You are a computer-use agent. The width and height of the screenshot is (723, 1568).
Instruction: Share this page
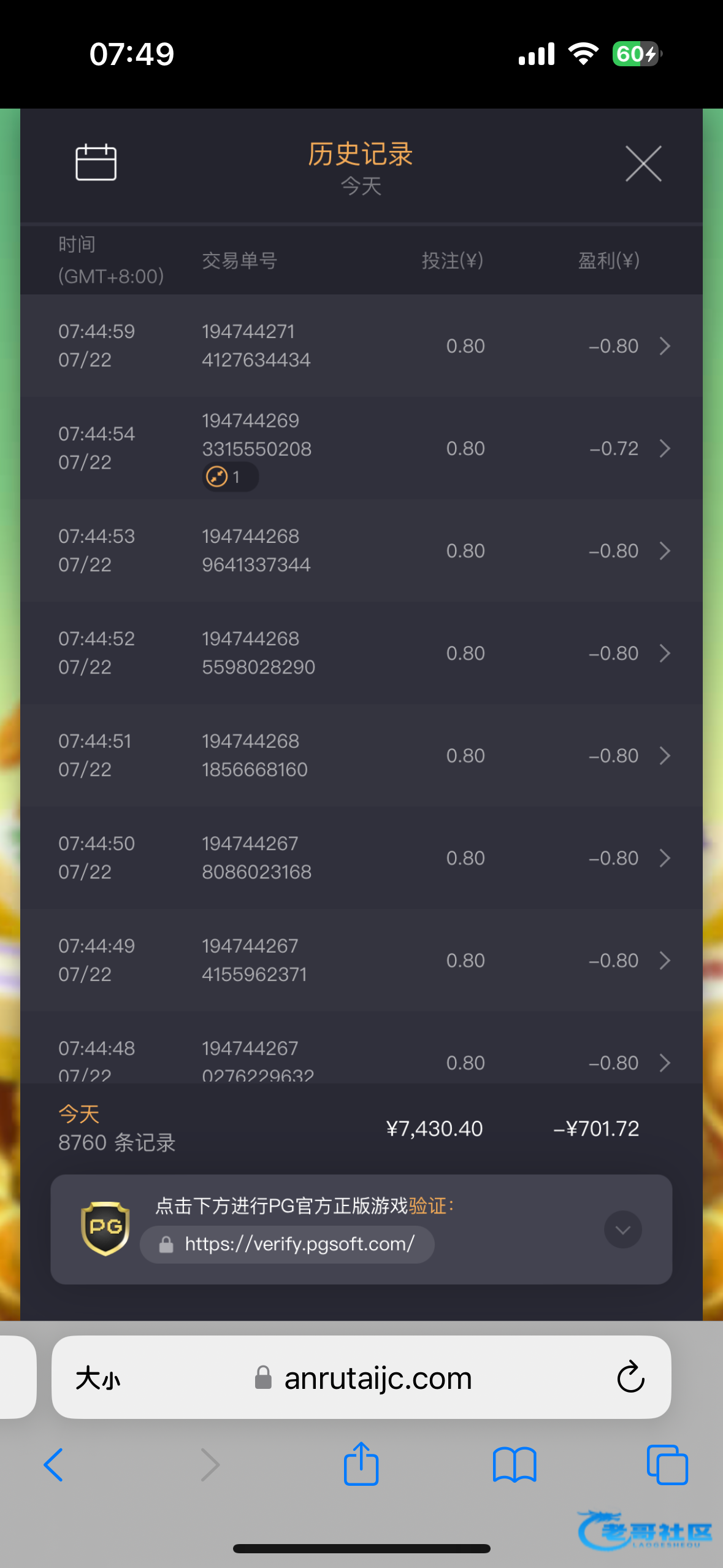coord(361,1464)
